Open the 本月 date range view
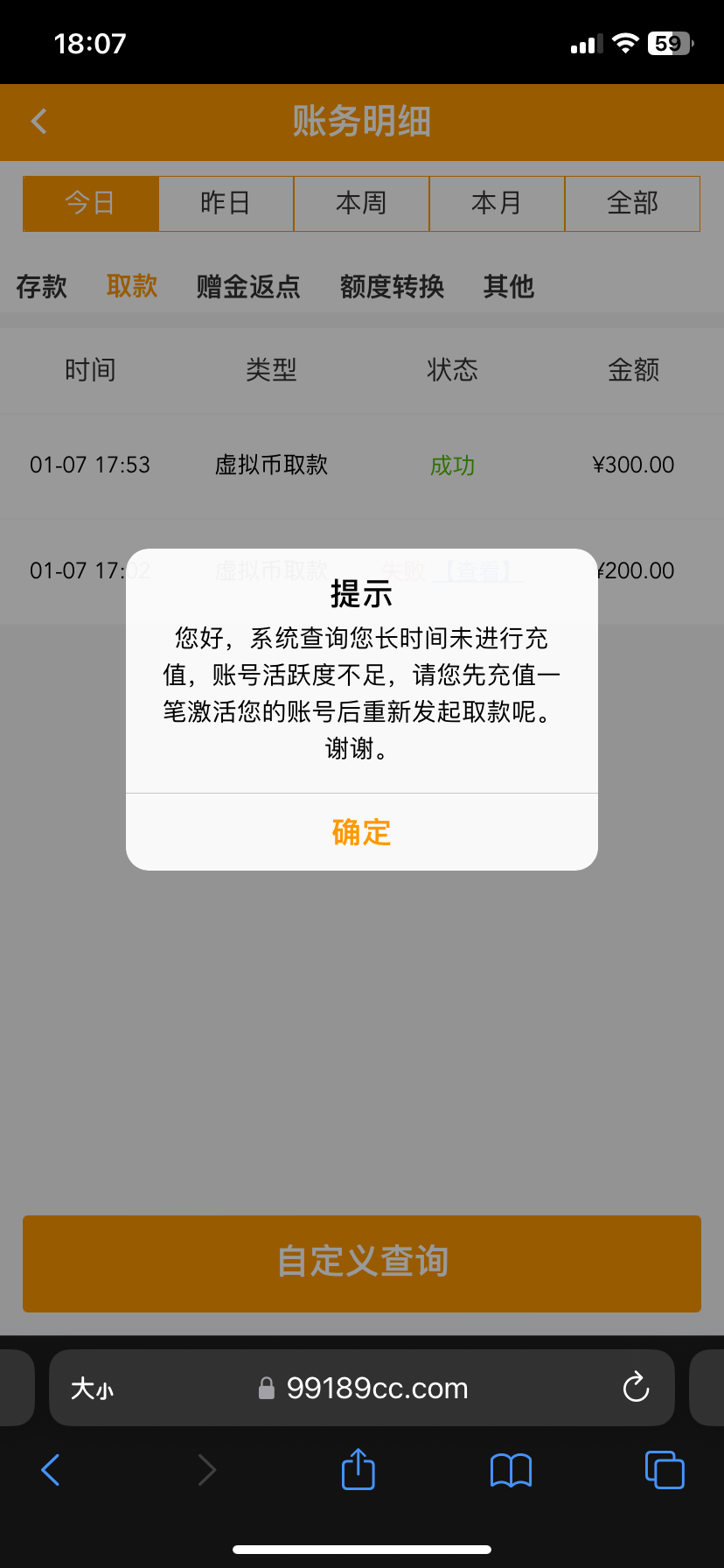 coord(497,203)
